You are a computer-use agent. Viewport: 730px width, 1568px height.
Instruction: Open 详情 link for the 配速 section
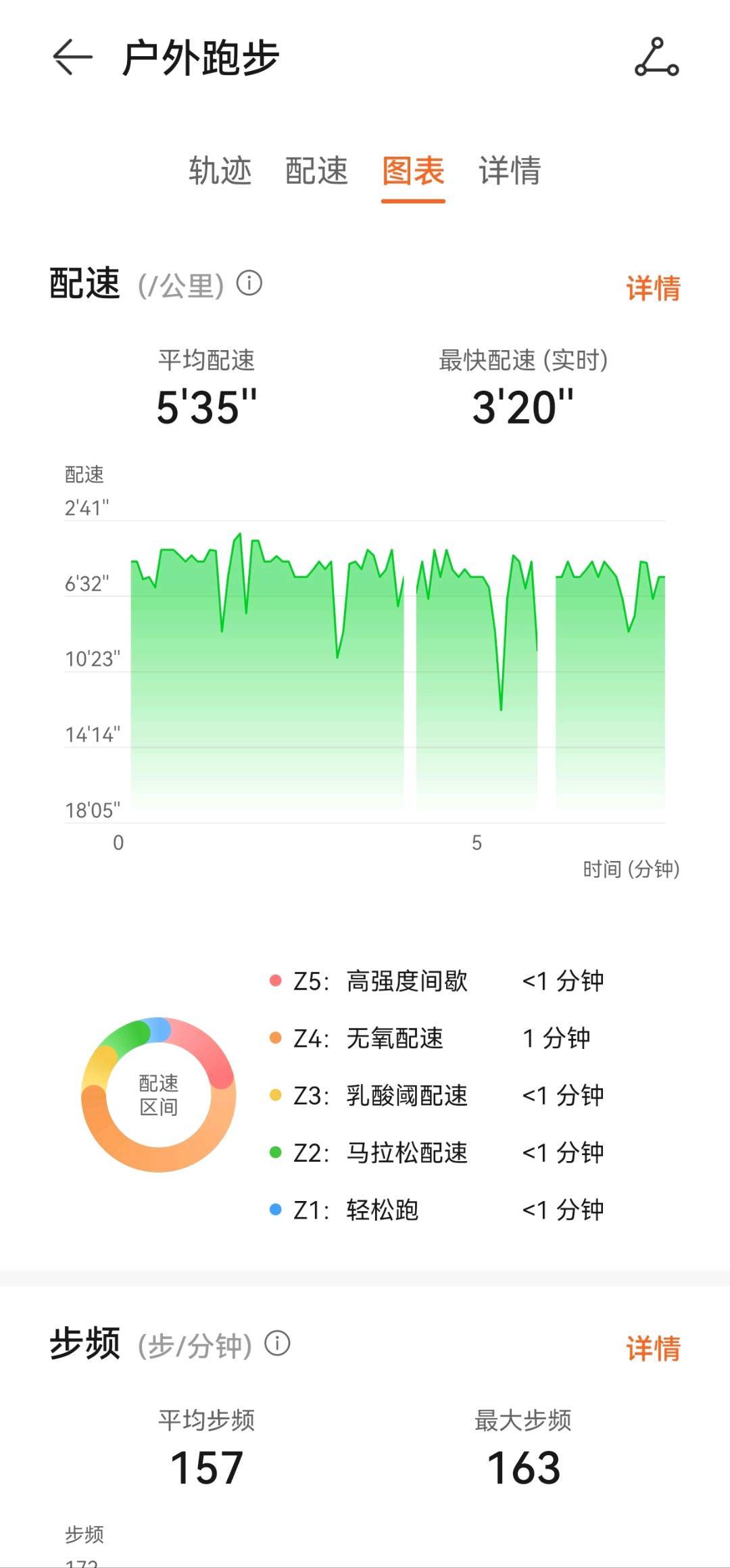pos(653,288)
